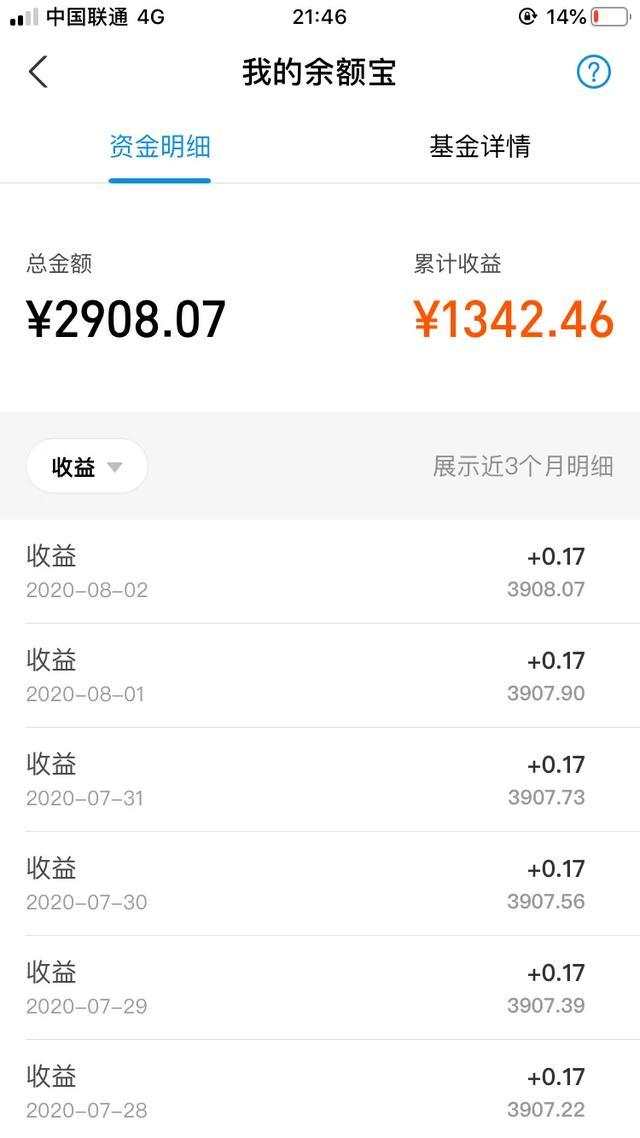Open the 收益 entry for 2020-07-30
This screenshot has width=640, height=1138.
click(x=320, y=883)
